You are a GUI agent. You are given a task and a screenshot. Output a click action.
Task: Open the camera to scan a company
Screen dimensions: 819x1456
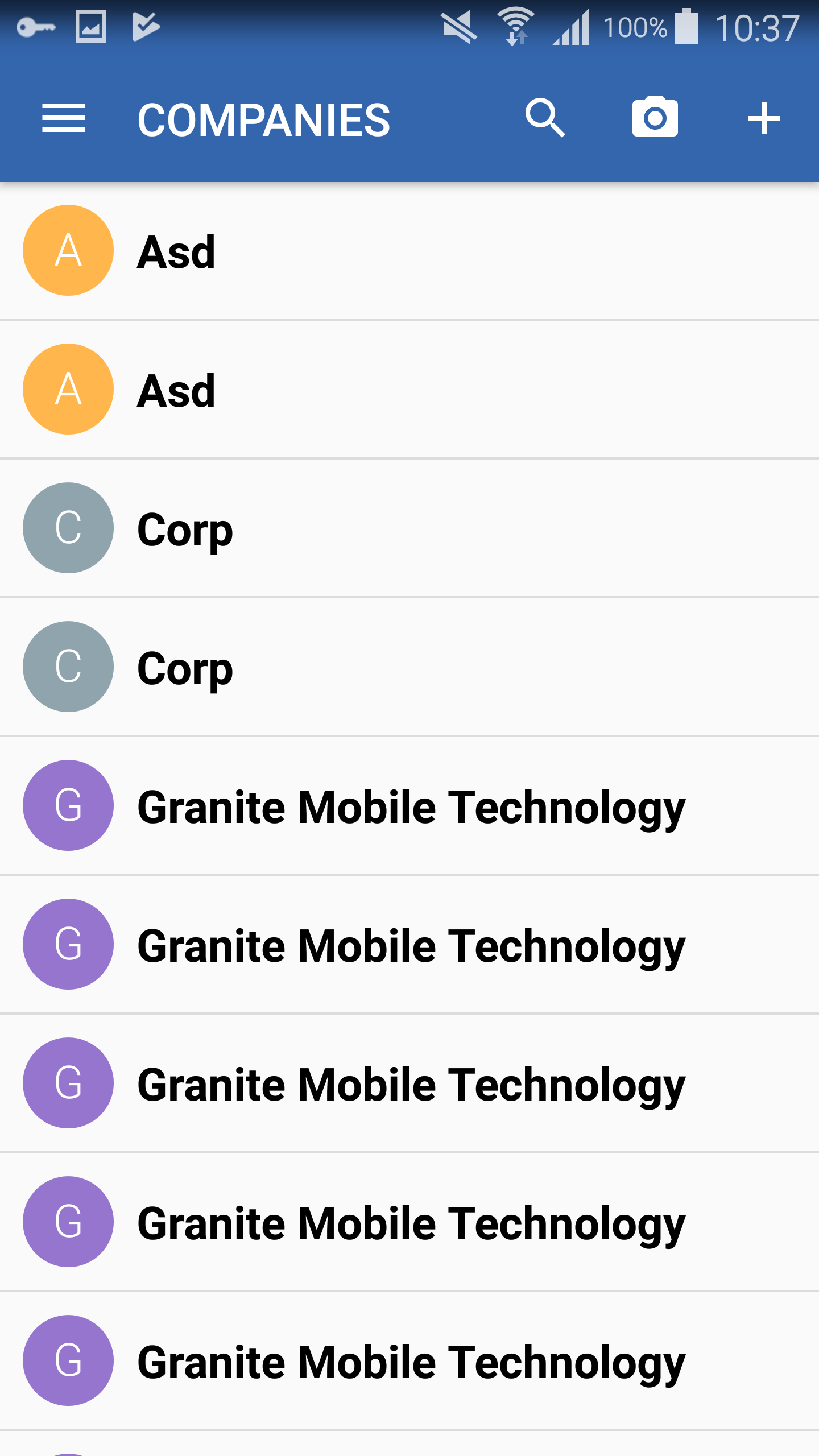[x=655, y=117]
